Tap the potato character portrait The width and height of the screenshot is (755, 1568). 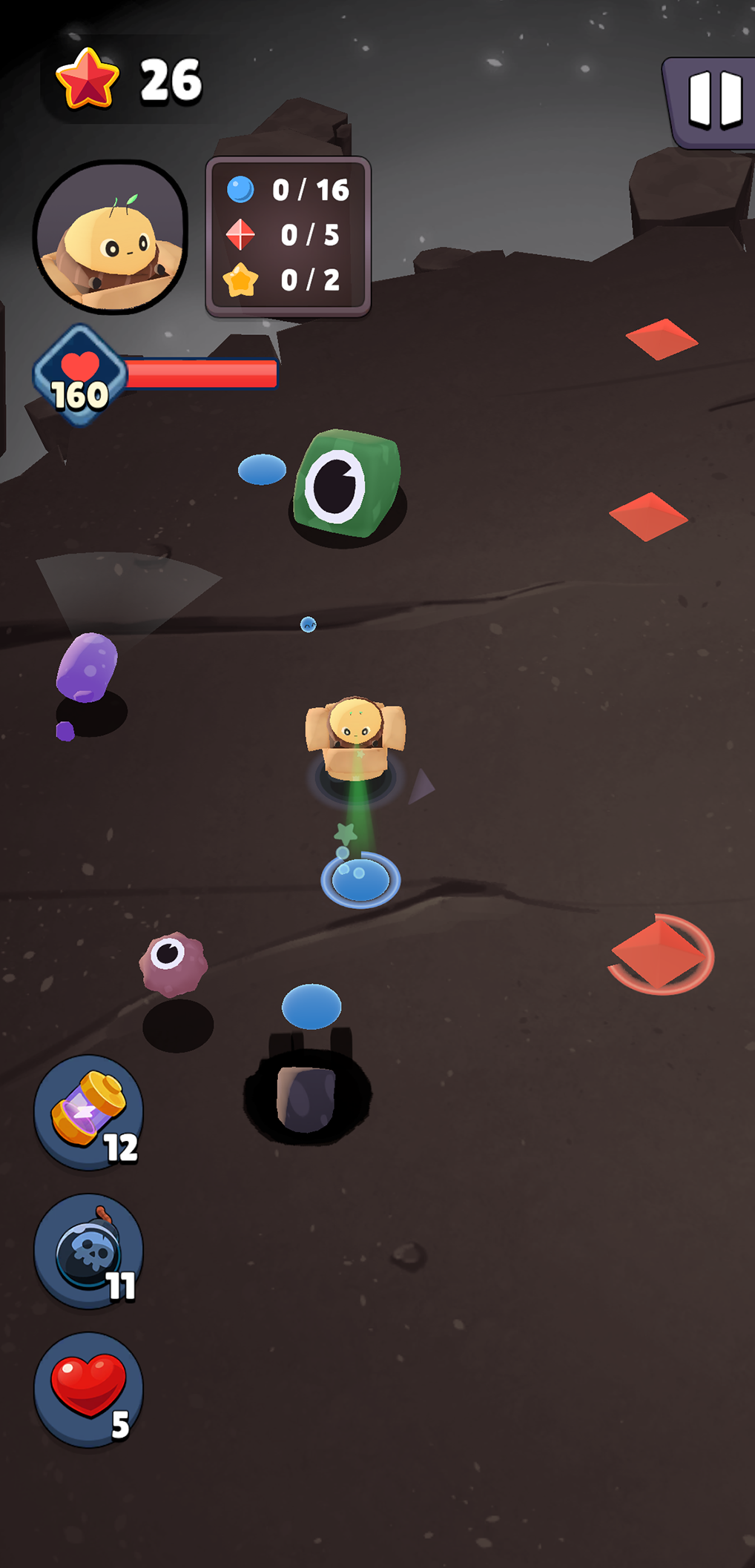pyautogui.click(x=110, y=237)
